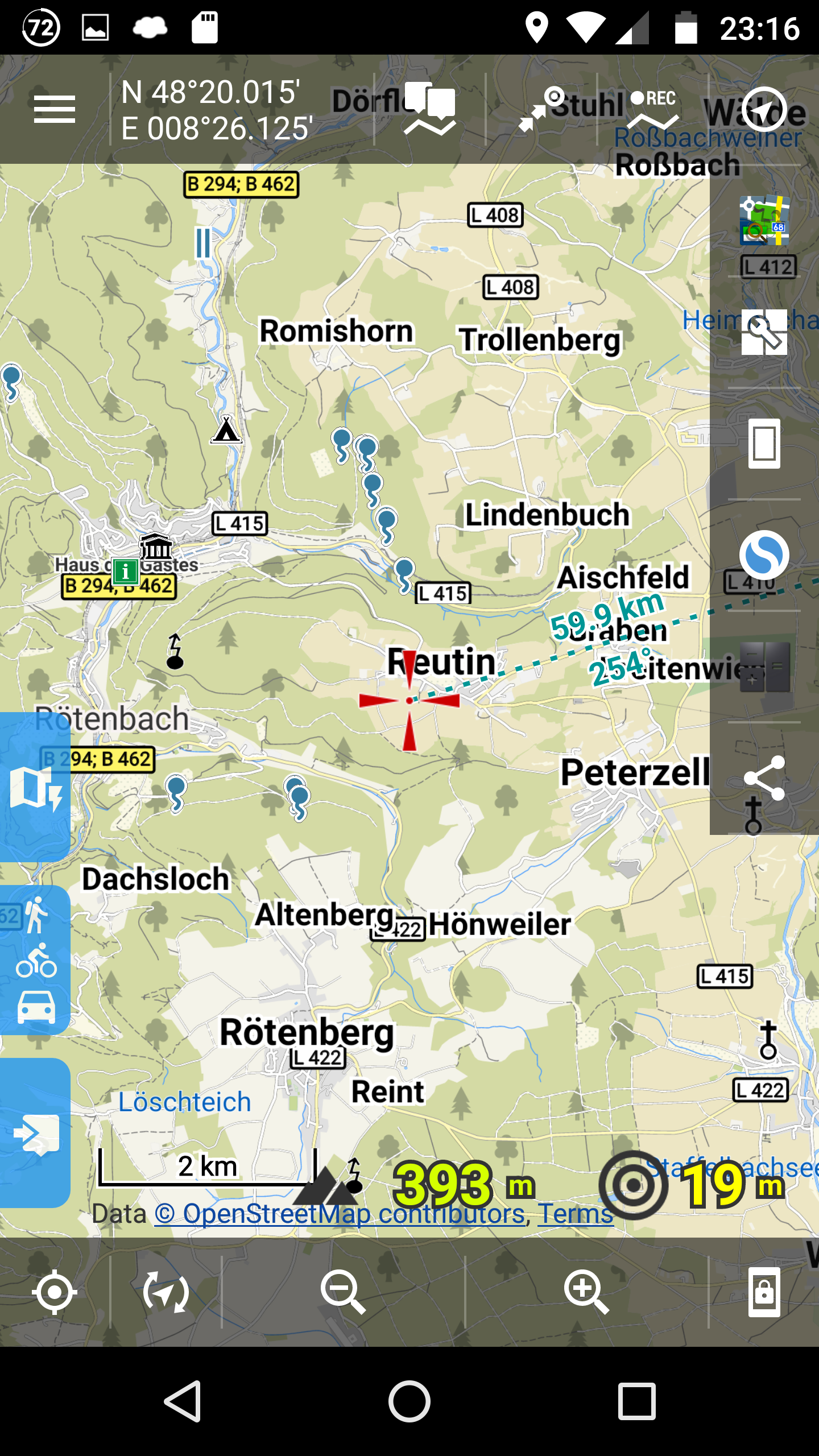
Task: Open routing profile selector with hiker, bike, car
Action: [x=35, y=961]
